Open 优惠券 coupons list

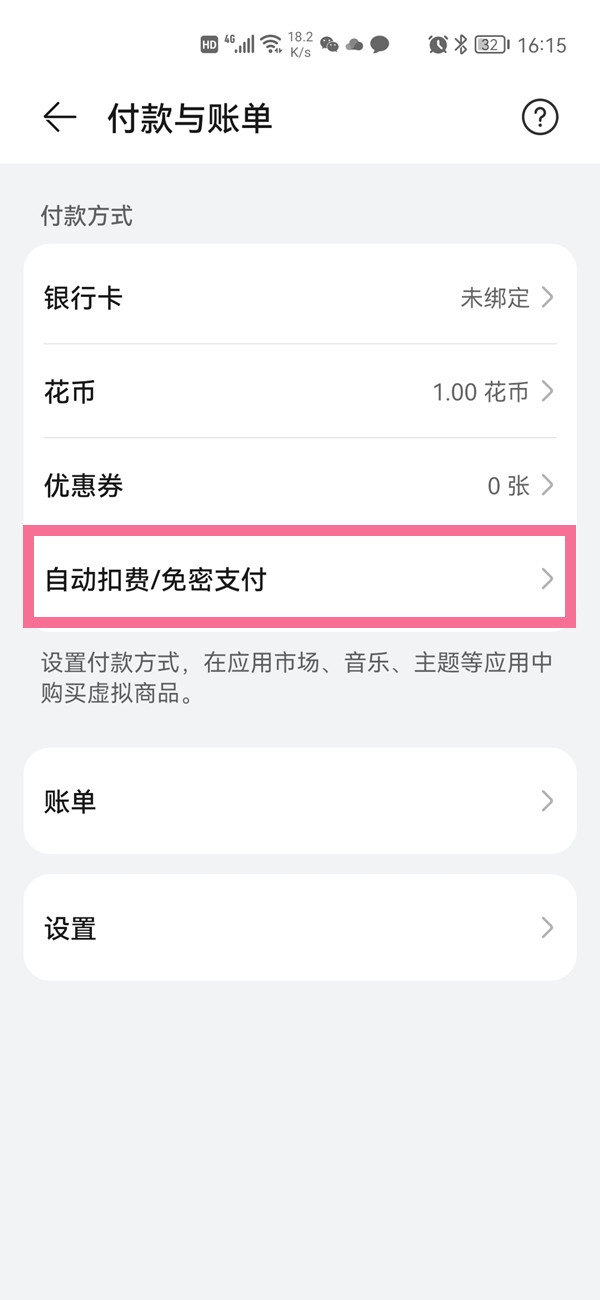coord(300,486)
